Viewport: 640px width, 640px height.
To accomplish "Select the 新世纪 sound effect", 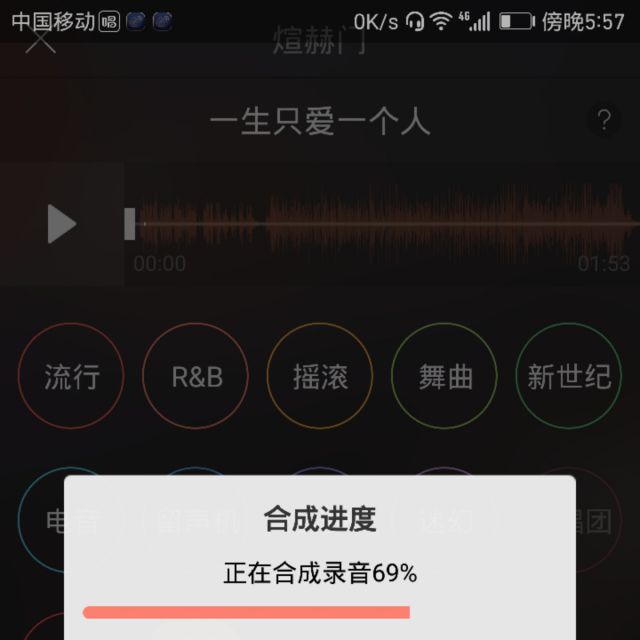I will point(569,376).
